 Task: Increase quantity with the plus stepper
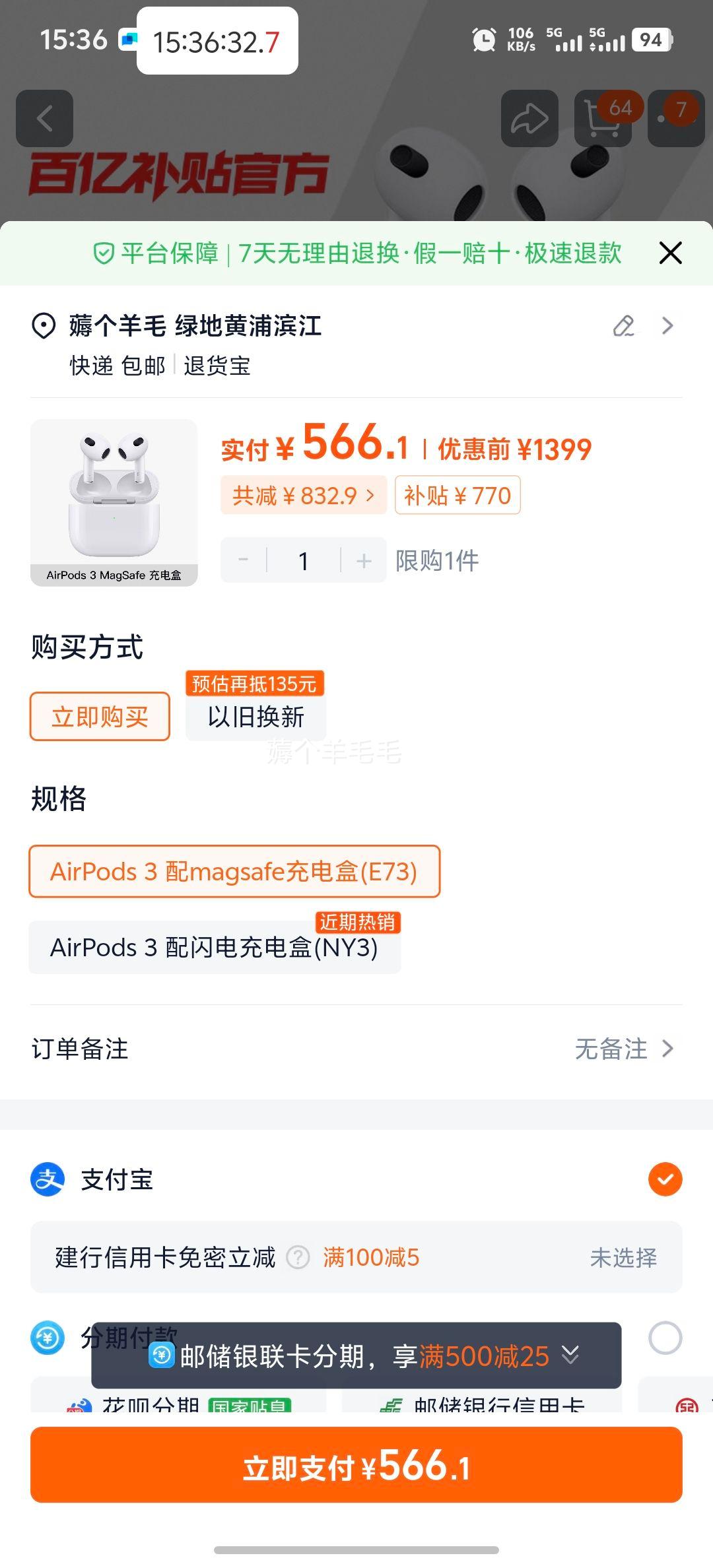click(x=364, y=560)
